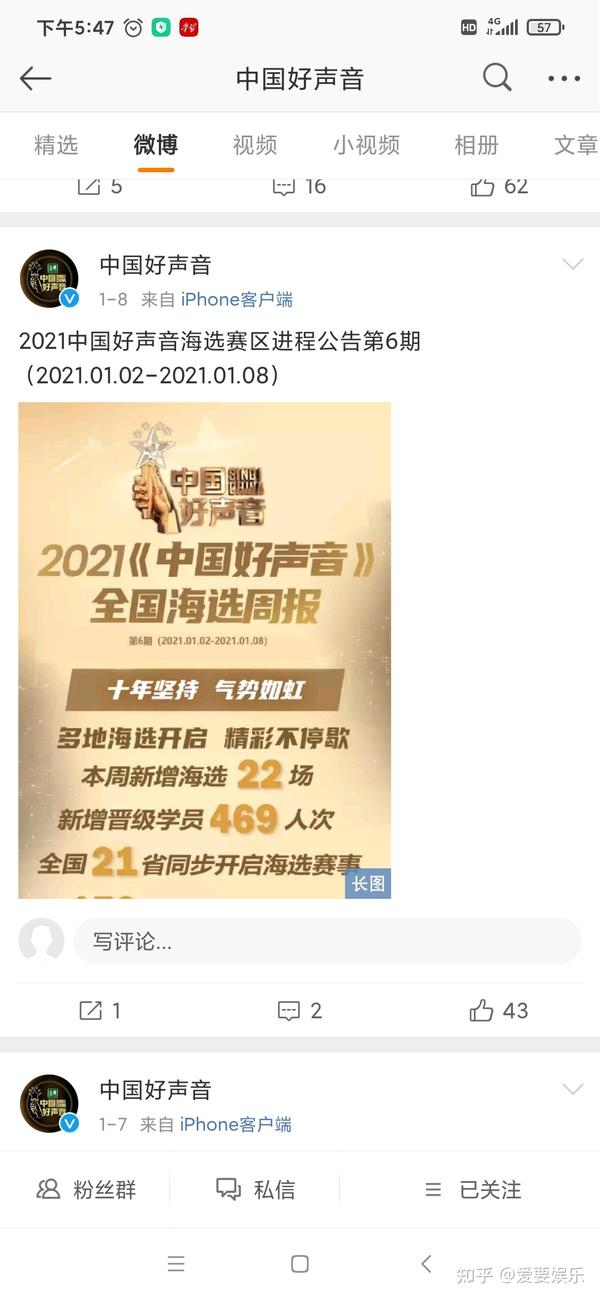This screenshot has height=1300, width=600.
Task: Open comments on the post with 2 comments
Action: pyautogui.click(x=300, y=1011)
